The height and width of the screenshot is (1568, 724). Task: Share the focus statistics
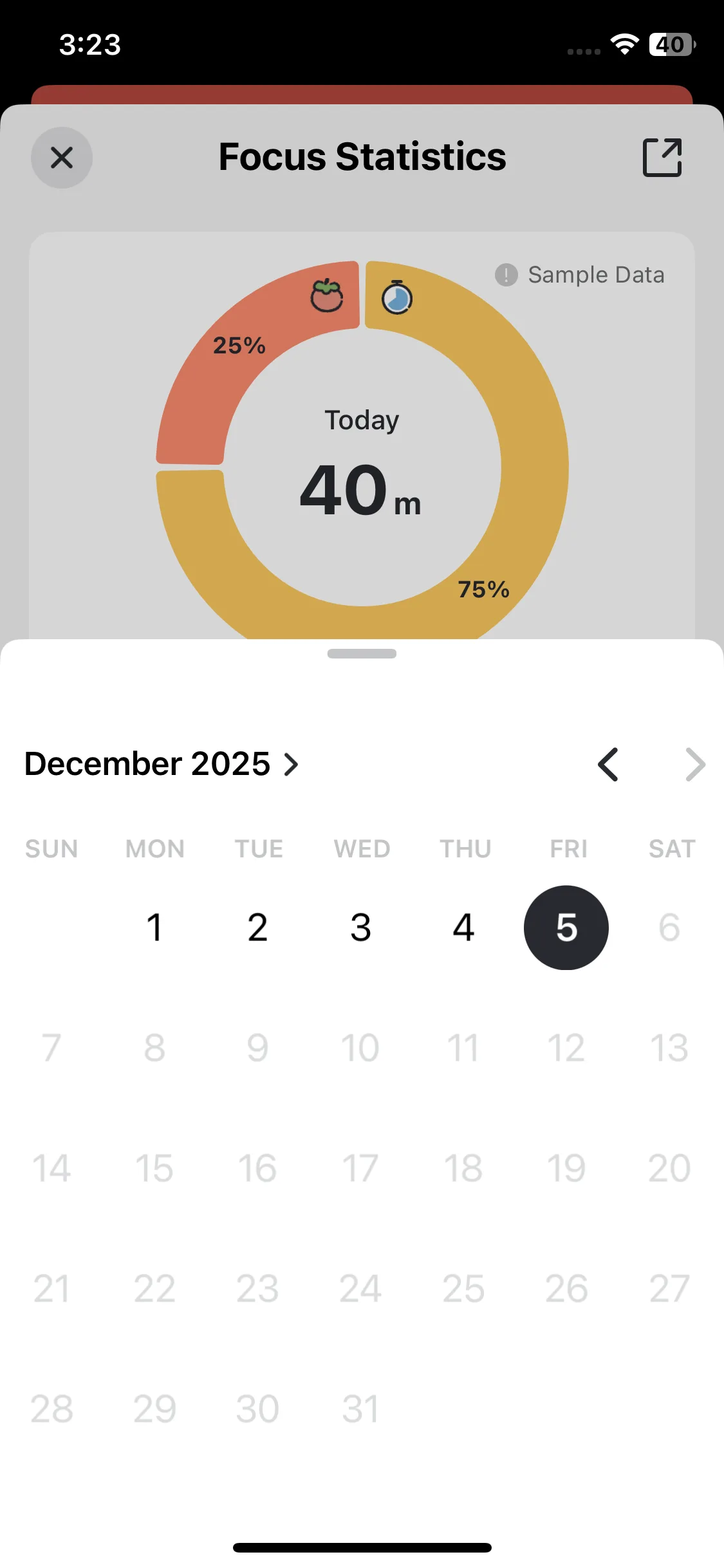(662, 158)
